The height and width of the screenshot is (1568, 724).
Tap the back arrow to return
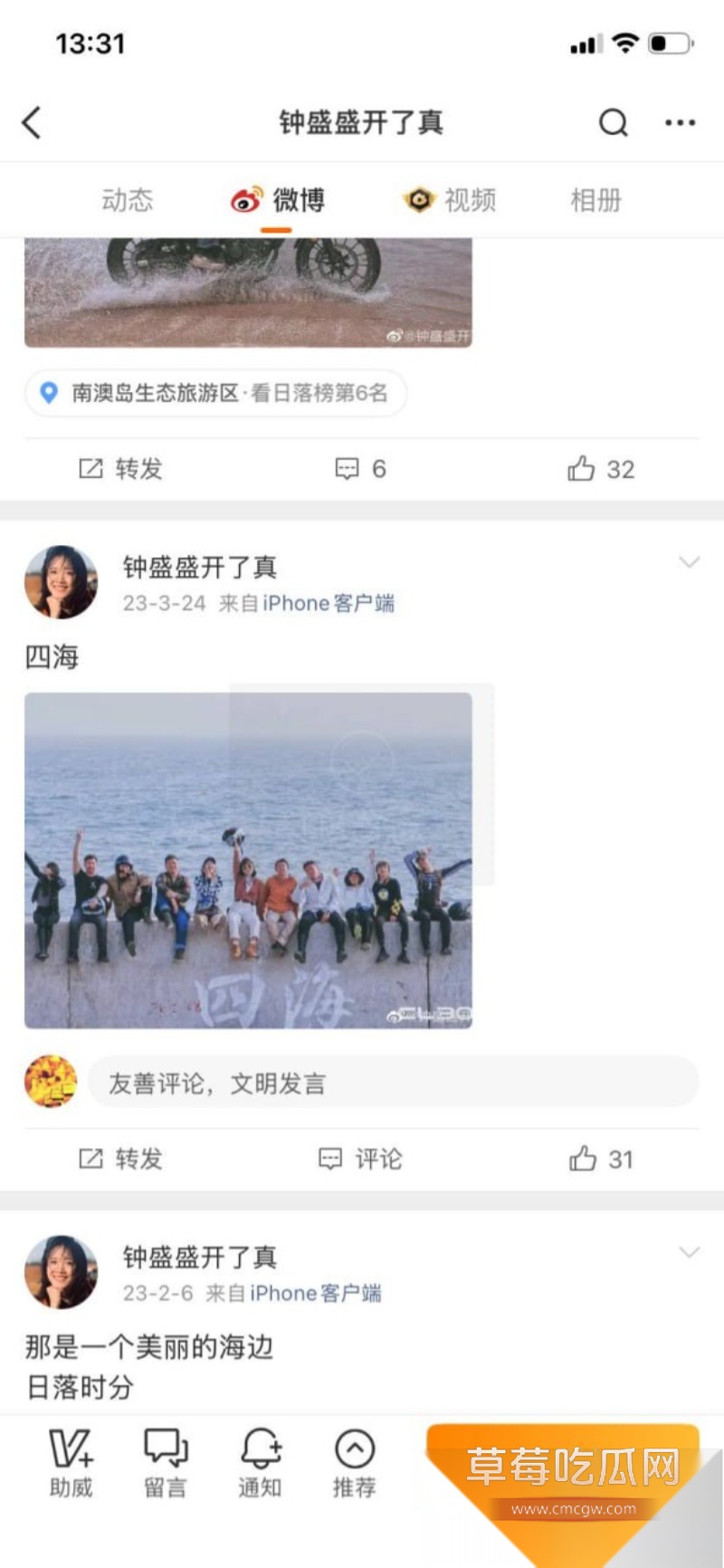pyautogui.click(x=33, y=122)
